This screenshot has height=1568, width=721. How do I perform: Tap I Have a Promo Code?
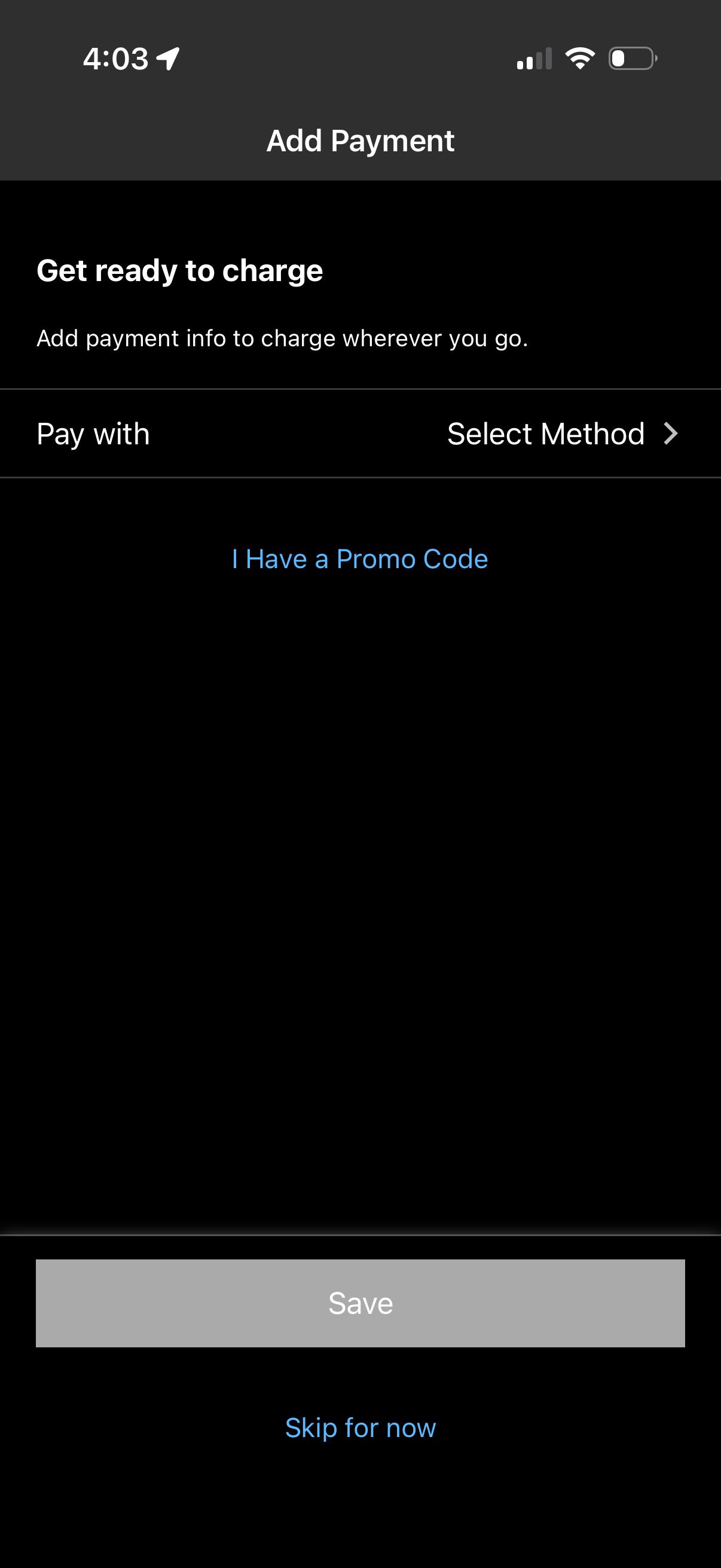click(x=359, y=558)
